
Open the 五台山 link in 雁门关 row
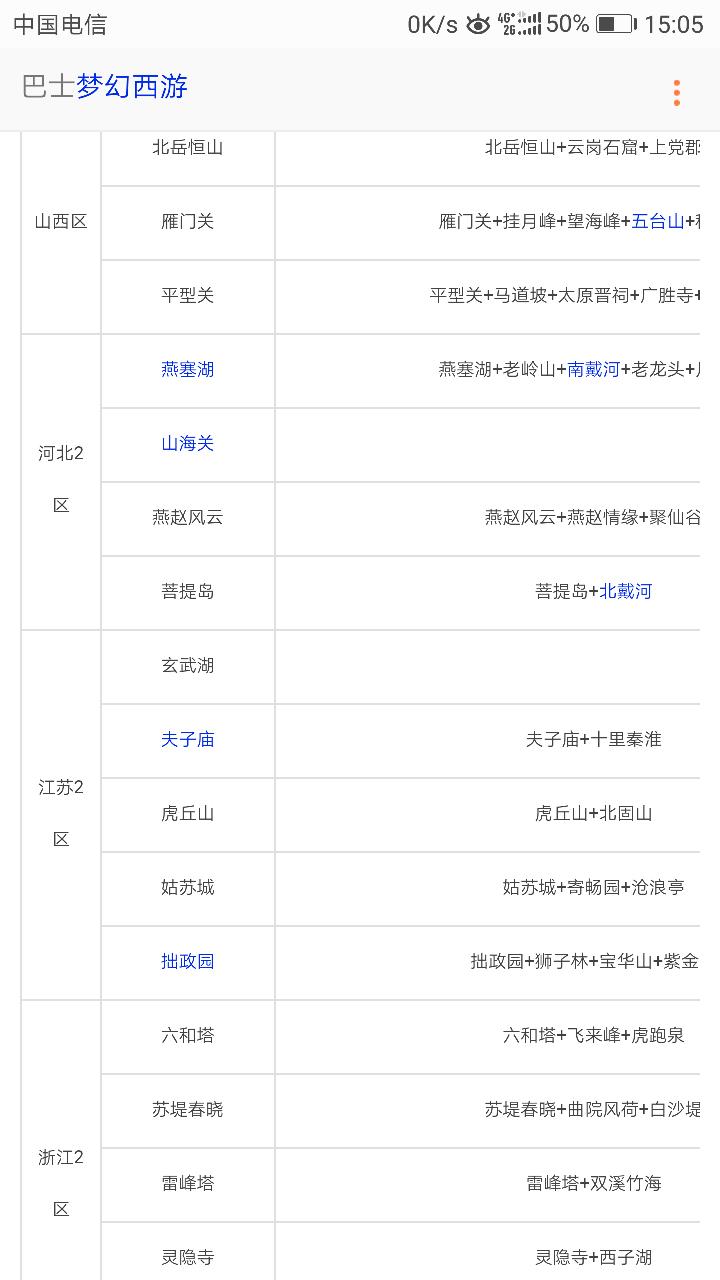pyautogui.click(x=658, y=221)
